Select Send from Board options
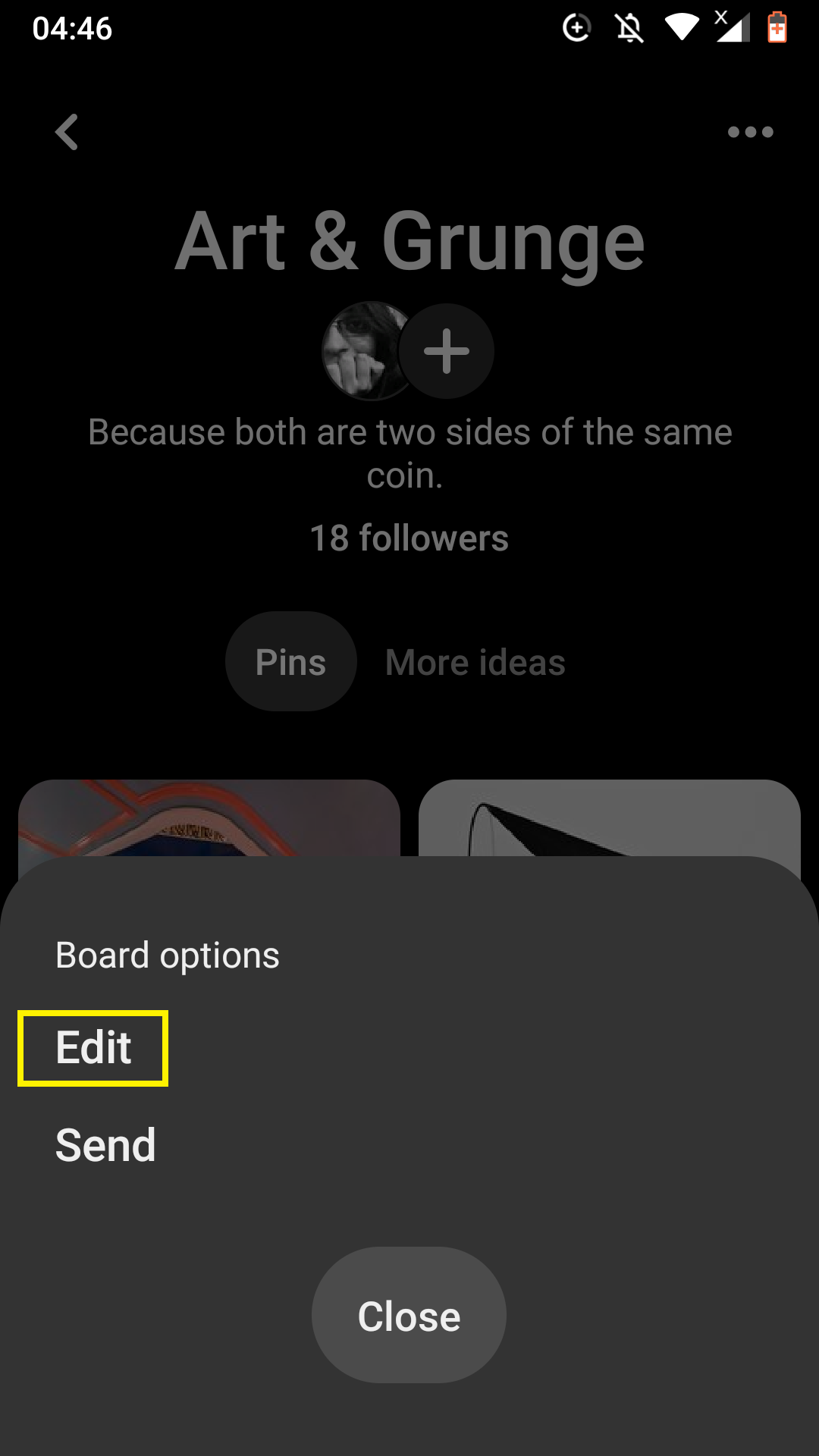The image size is (819, 1456). [105, 1144]
